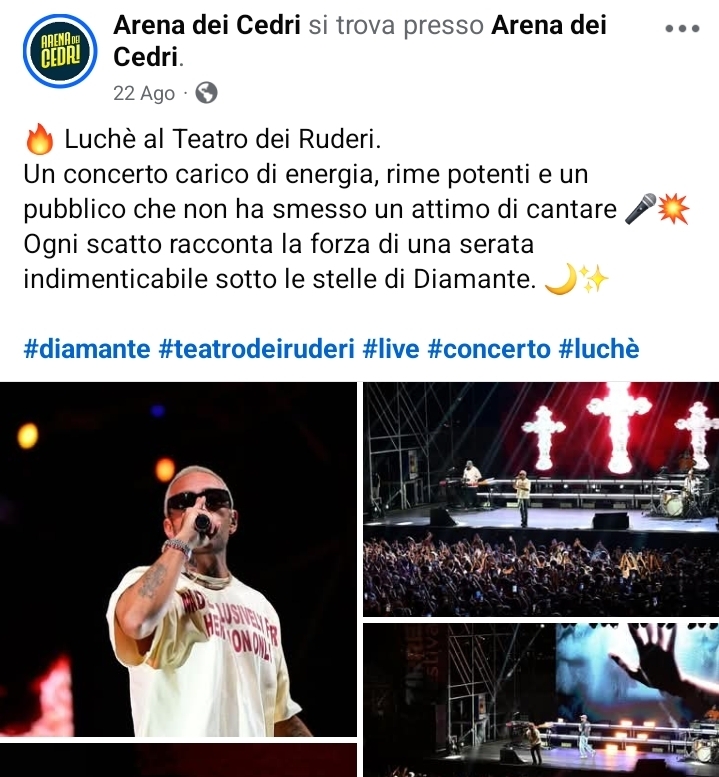Image resolution: width=719 pixels, height=777 pixels.
Task: Open the Arena dei Cedri page name
Action: (x=207, y=24)
